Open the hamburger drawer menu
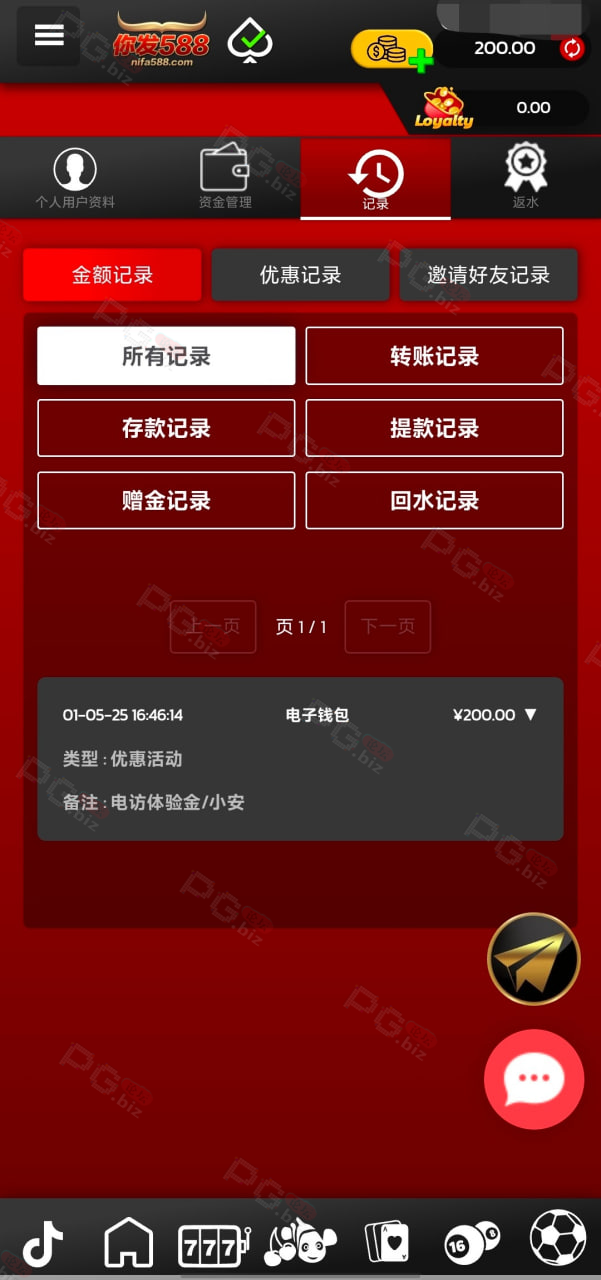The height and width of the screenshot is (1280, 601). click(48, 36)
